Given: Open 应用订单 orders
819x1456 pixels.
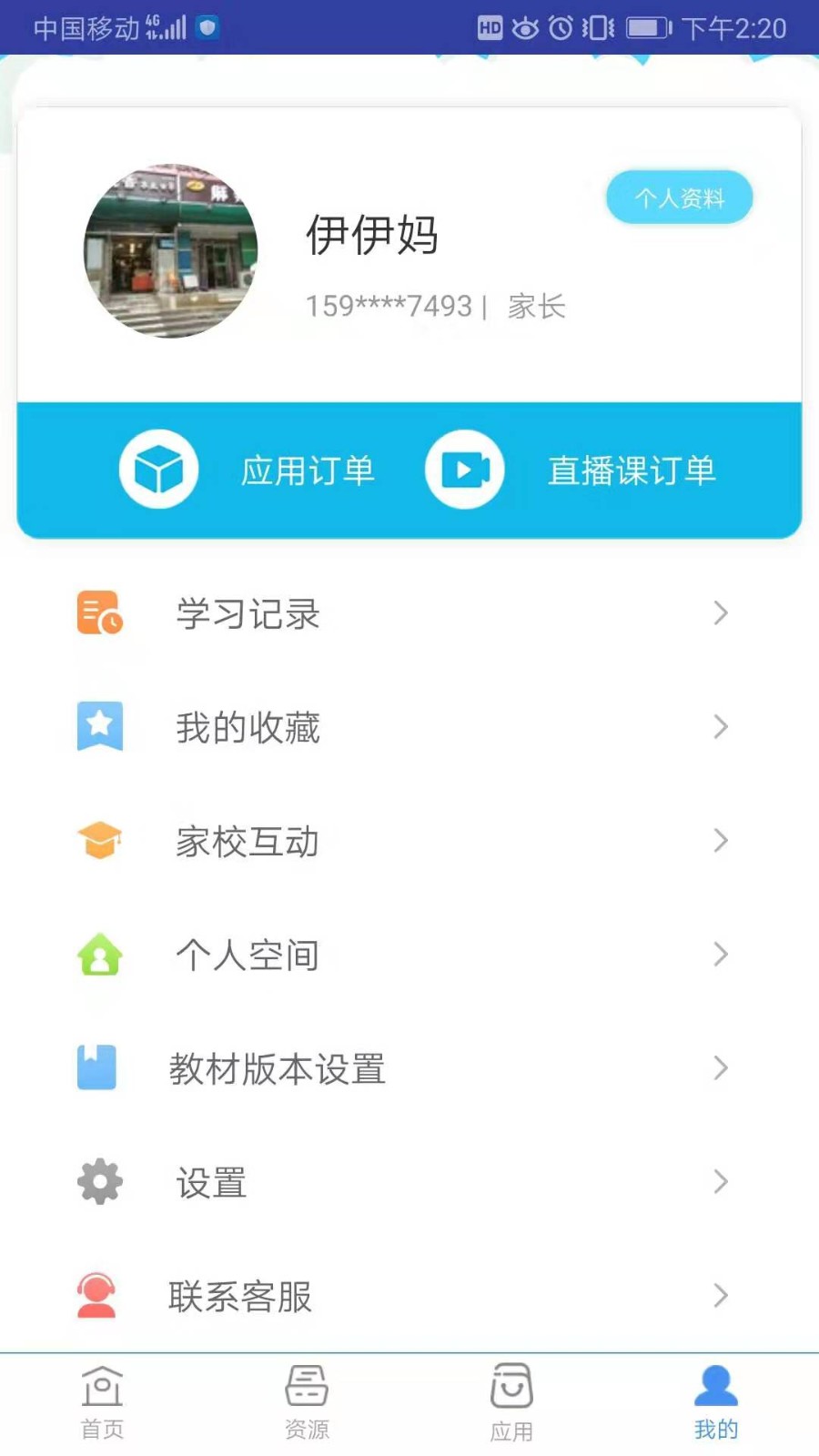Looking at the screenshot, I should (248, 470).
